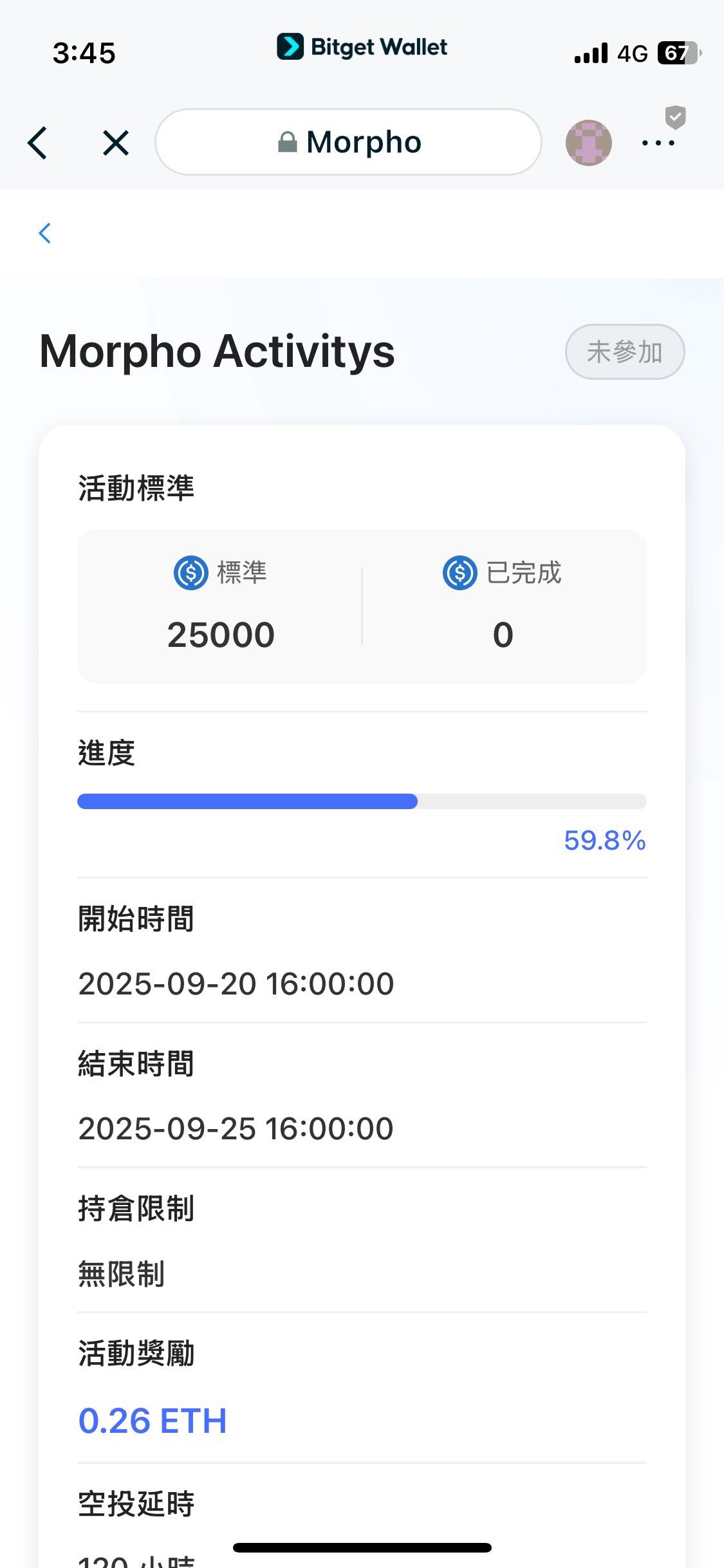Click the 59.8% progress bar
The image size is (724, 1568).
click(362, 801)
